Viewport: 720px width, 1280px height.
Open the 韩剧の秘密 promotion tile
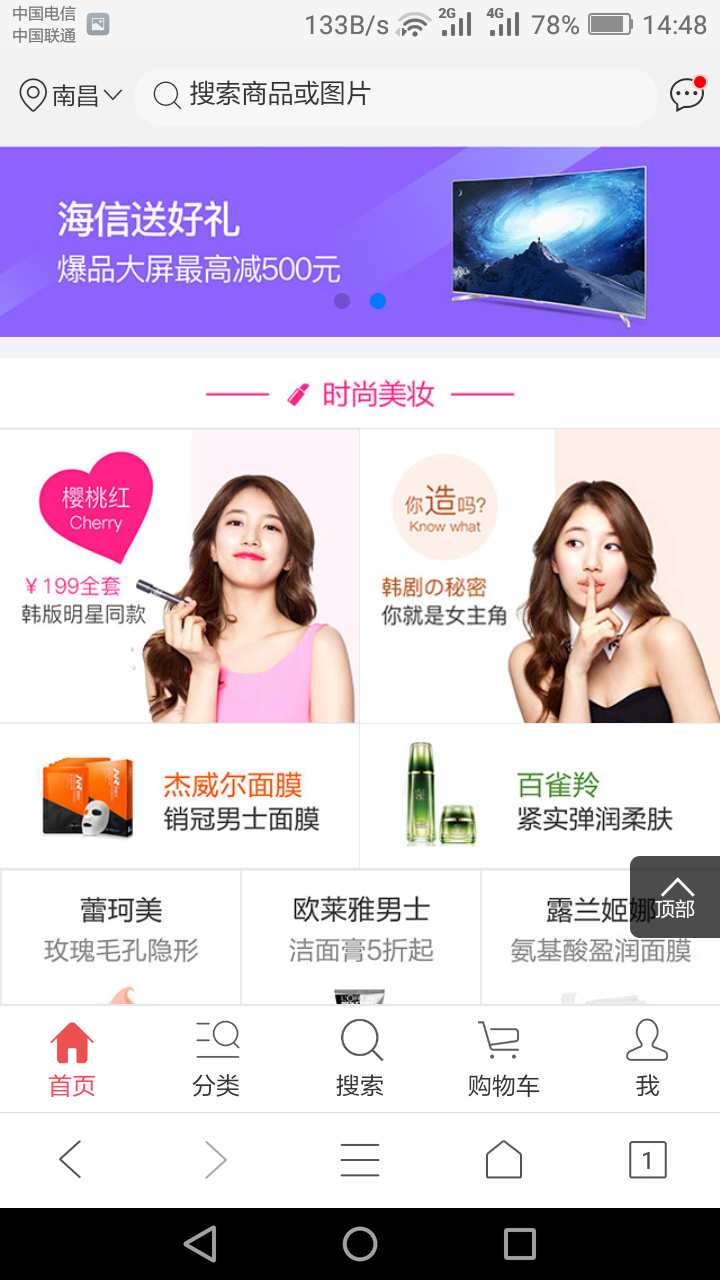coord(540,576)
